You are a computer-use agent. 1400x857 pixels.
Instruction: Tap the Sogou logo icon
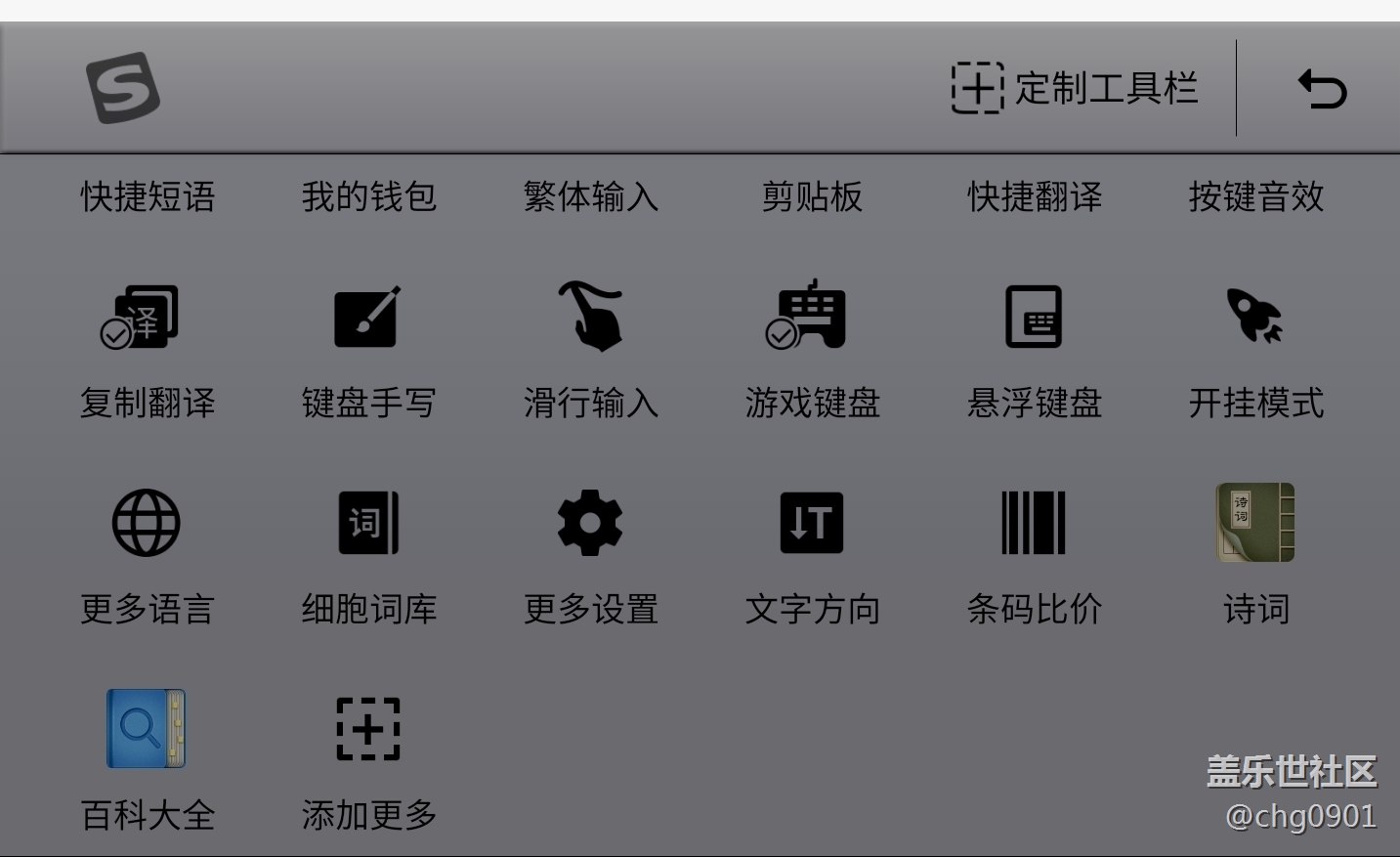[122, 88]
